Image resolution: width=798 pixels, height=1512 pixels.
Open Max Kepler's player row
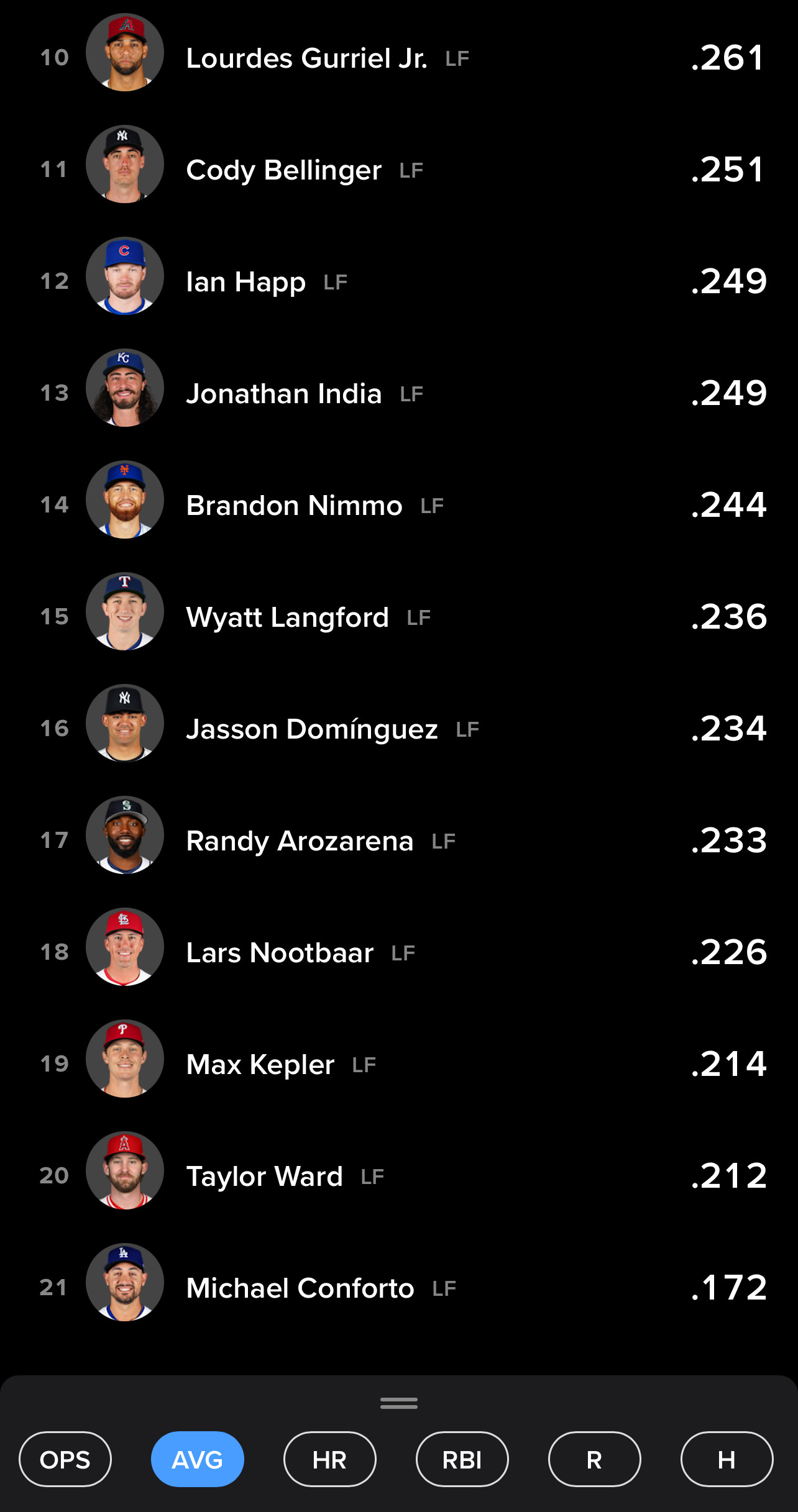(399, 1064)
